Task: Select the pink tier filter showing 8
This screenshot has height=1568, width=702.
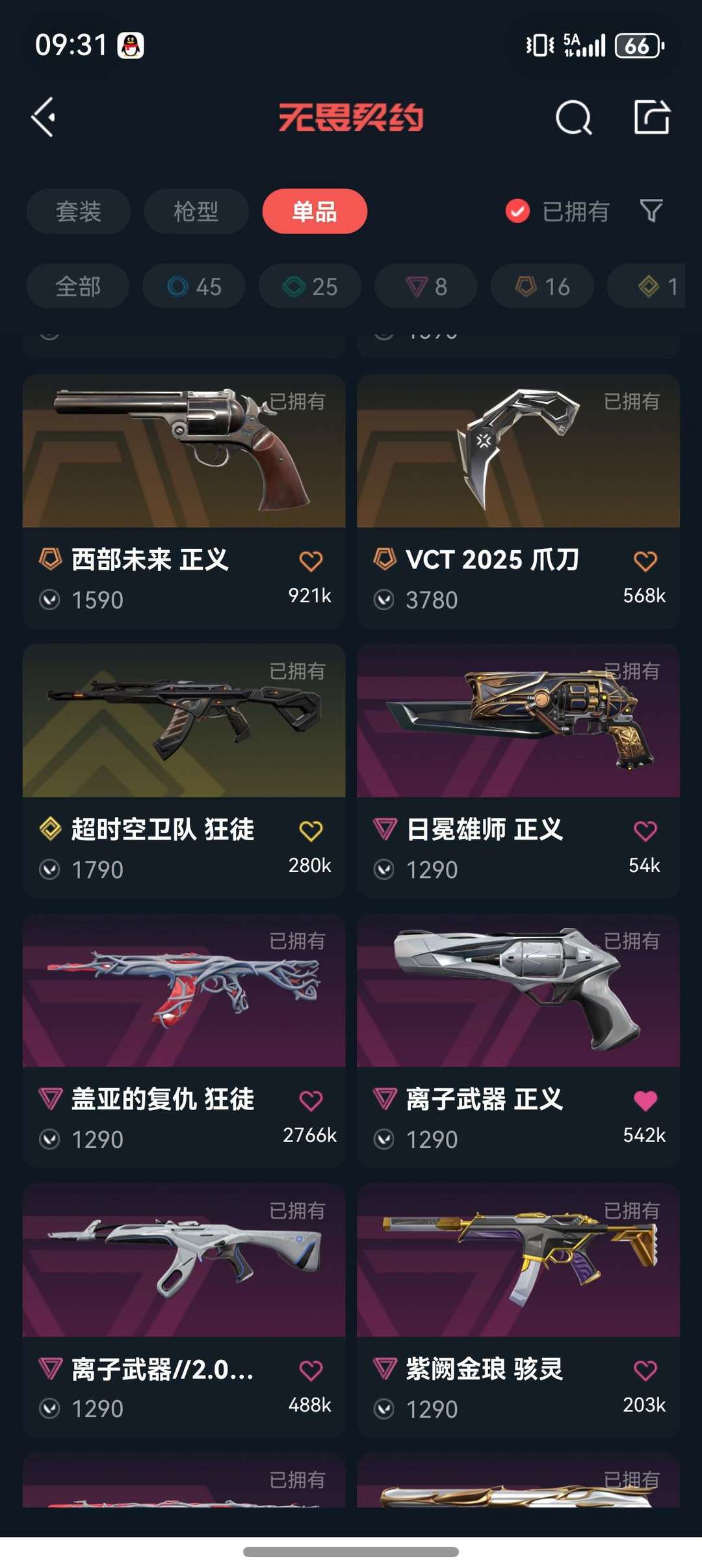Action: [424, 286]
